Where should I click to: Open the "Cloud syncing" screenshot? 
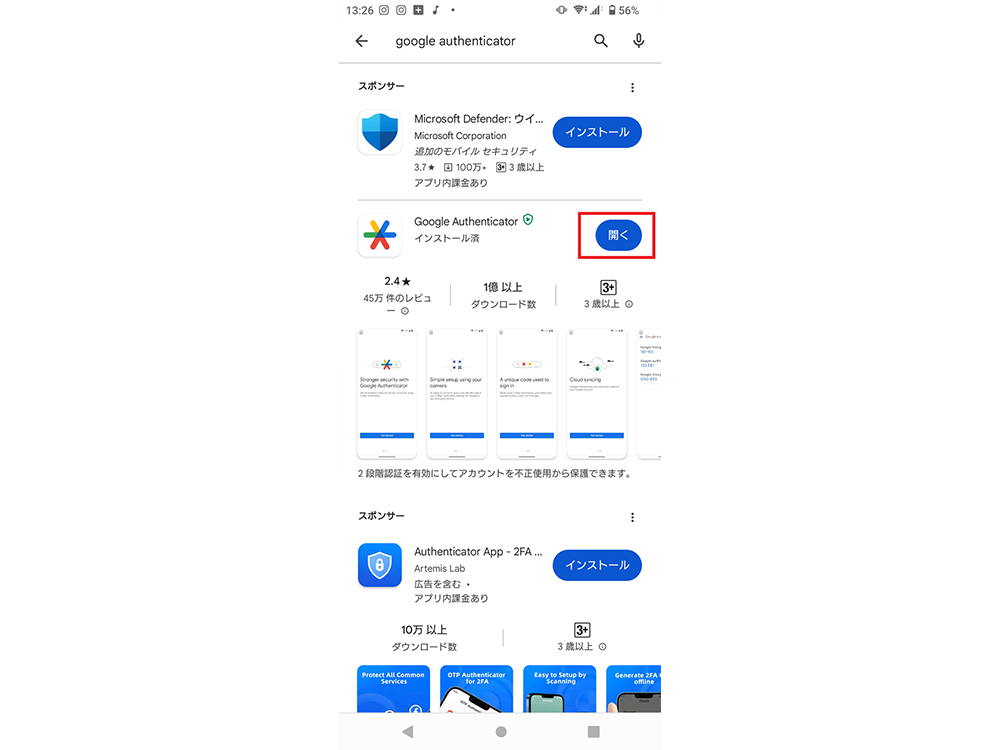pyautogui.click(x=597, y=393)
